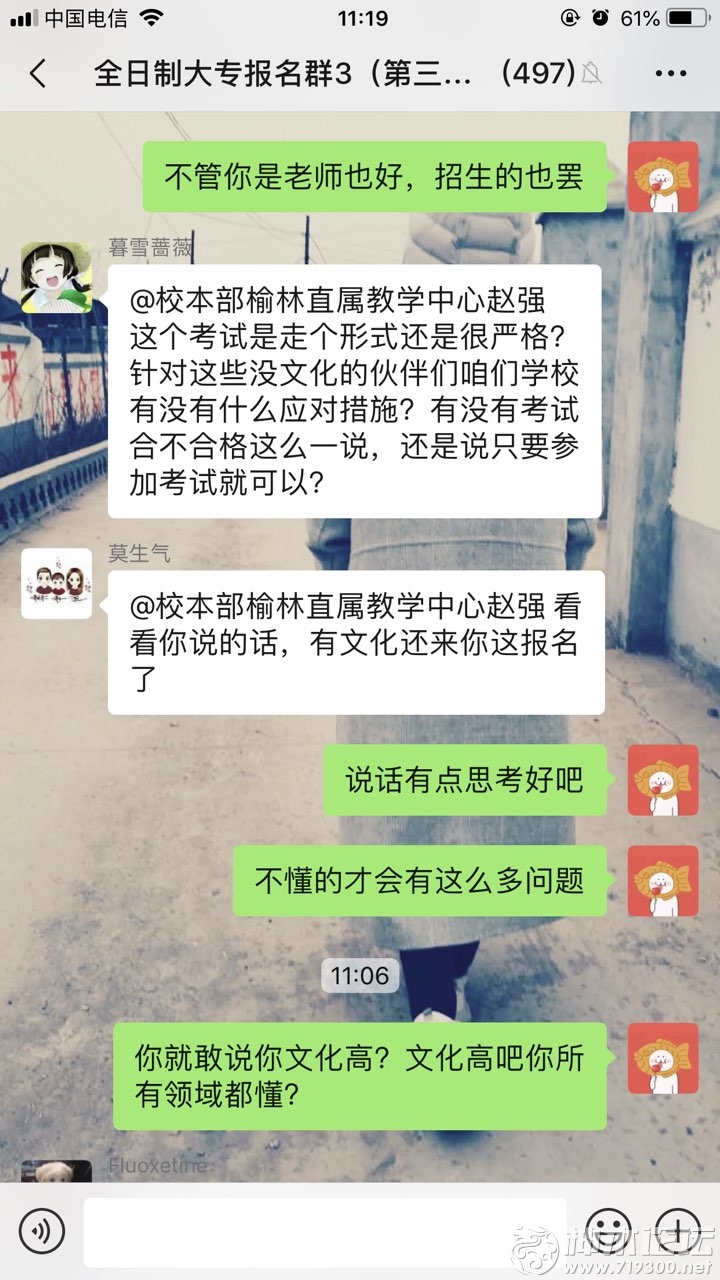The height and width of the screenshot is (1280, 720).
Task: Open my avatar beside 不管你是老师也好 message
Action: (x=662, y=177)
